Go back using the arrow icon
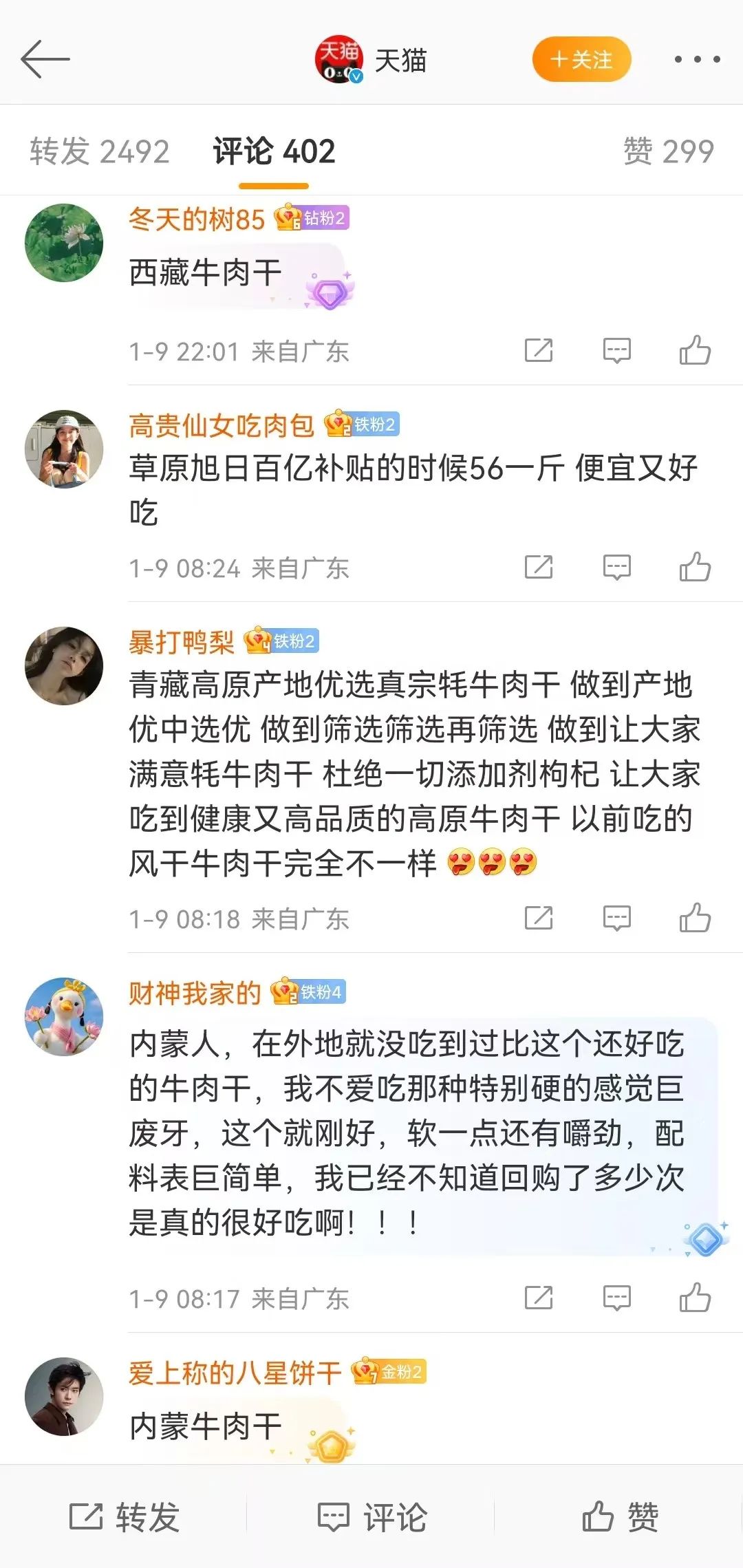Image resolution: width=743 pixels, height=1568 pixels. click(45, 59)
